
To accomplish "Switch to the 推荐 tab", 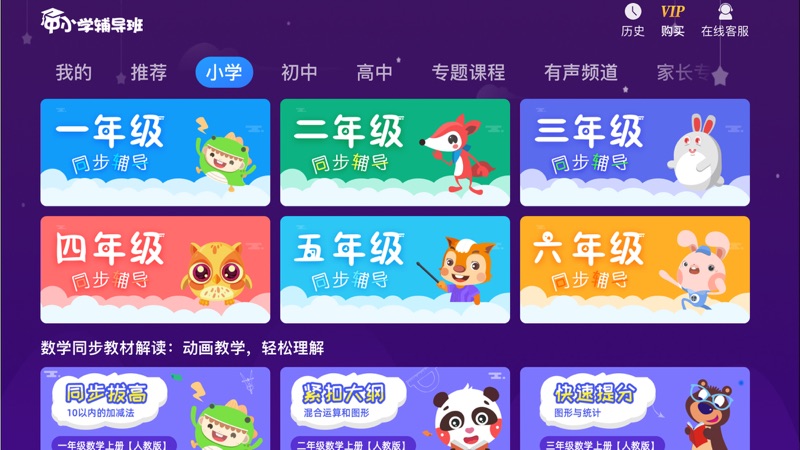I will point(148,72).
